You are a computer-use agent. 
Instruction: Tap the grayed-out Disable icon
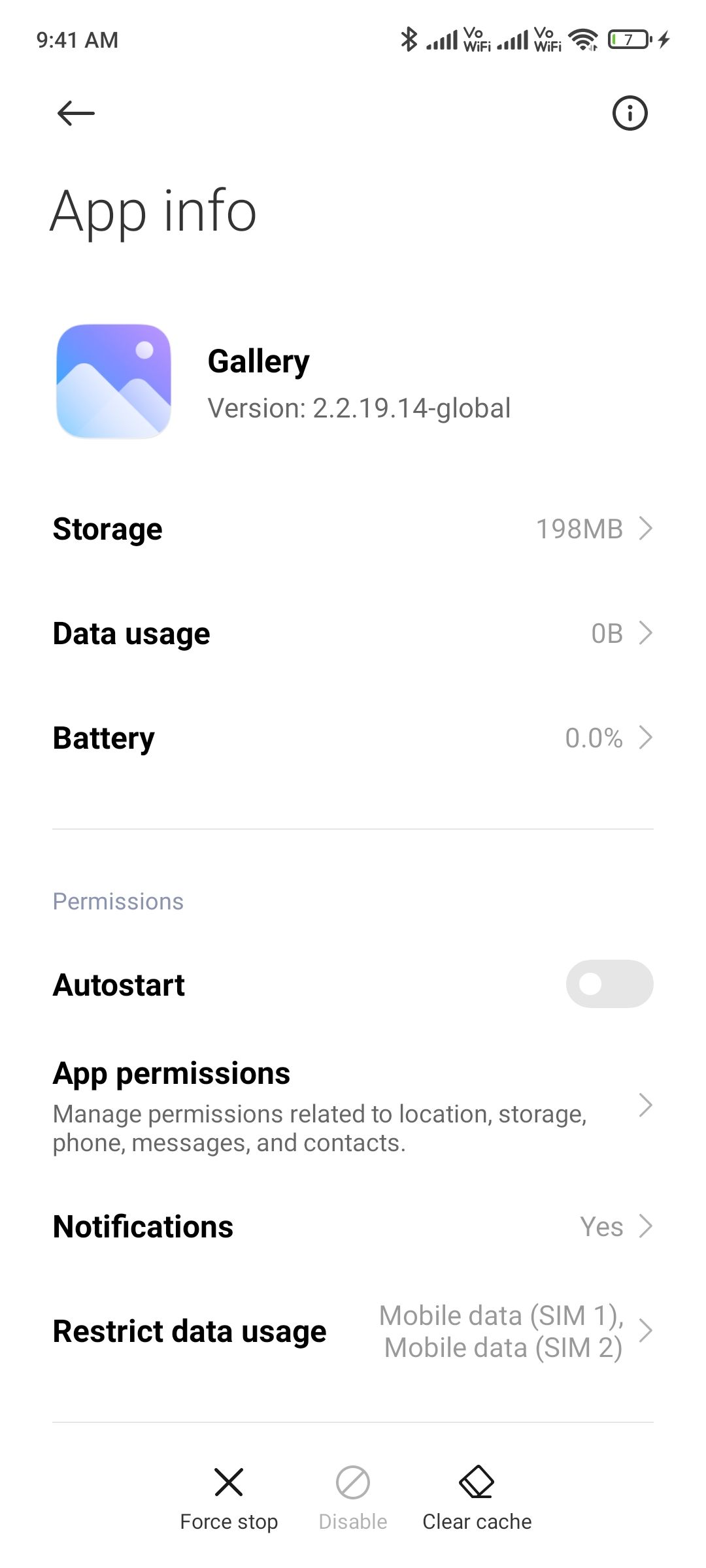pyautogui.click(x=352, y=1503)
